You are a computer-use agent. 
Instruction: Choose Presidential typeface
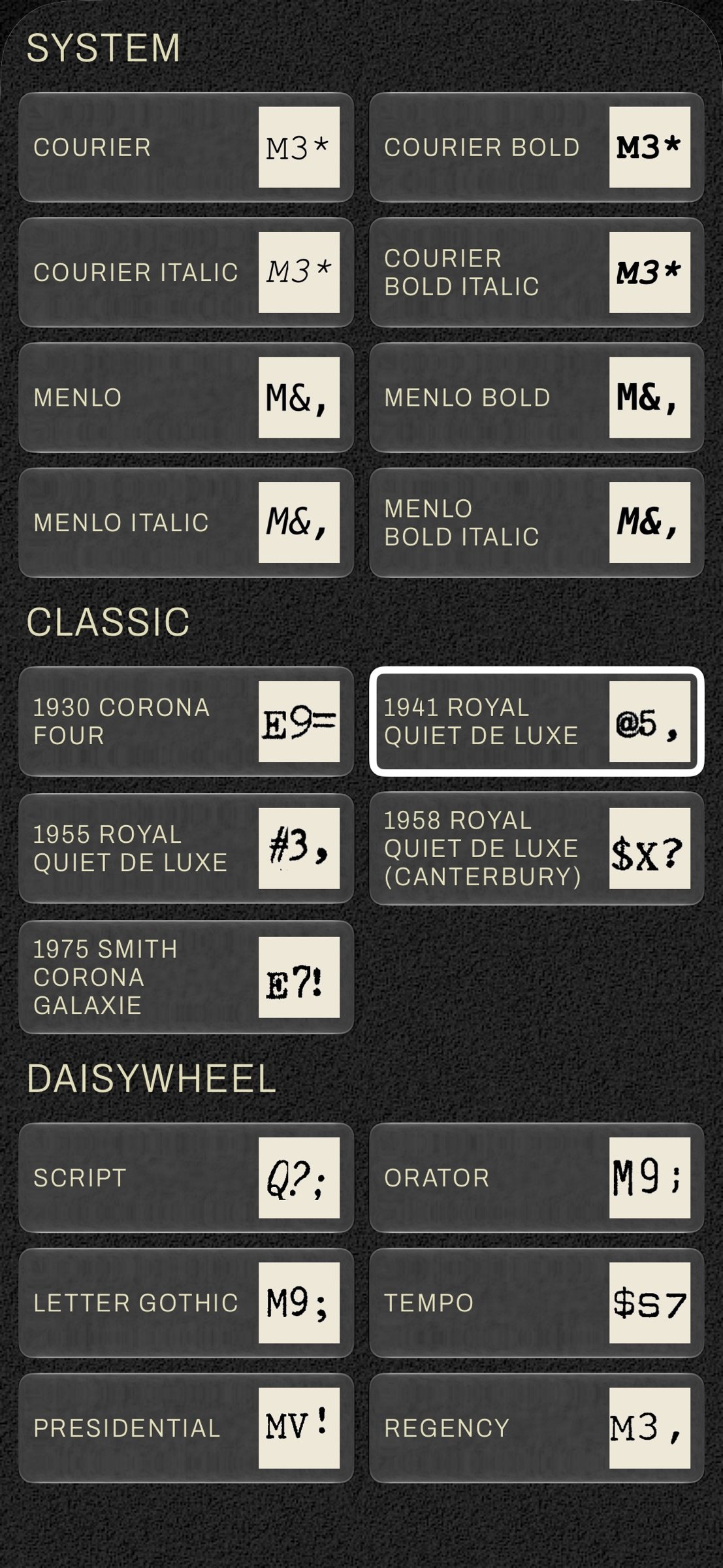coord(186,1428)
